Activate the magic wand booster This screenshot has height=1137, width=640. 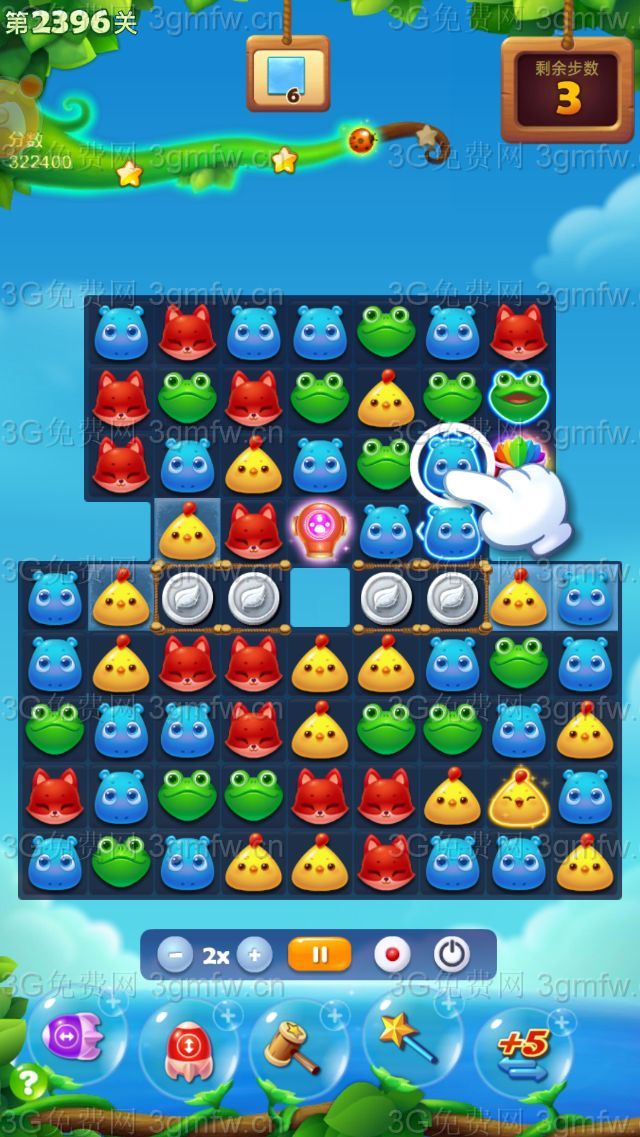408,1038
